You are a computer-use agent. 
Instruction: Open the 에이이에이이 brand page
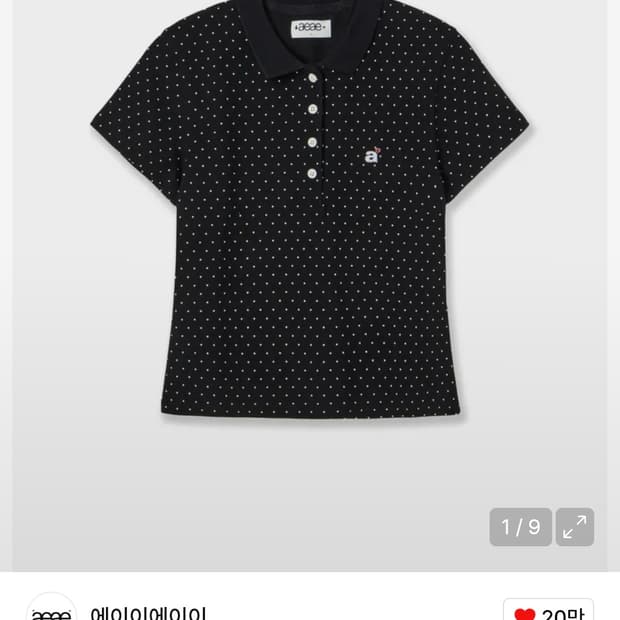click(x=148, y=612)
